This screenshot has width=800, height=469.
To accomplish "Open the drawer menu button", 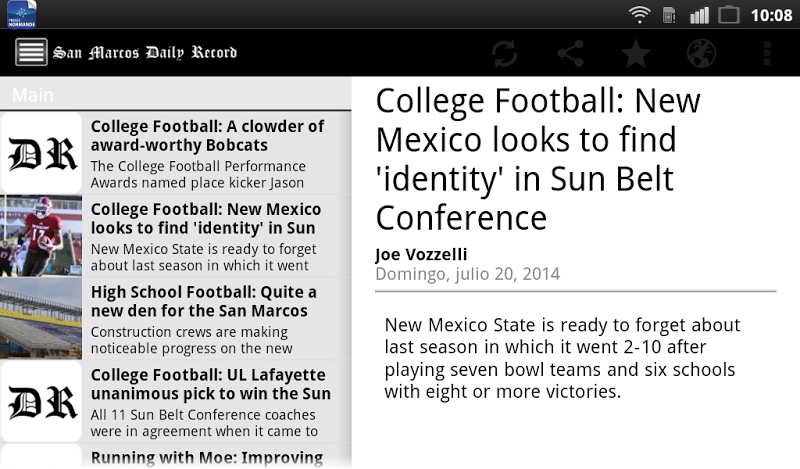I will [x=31, y=52].
